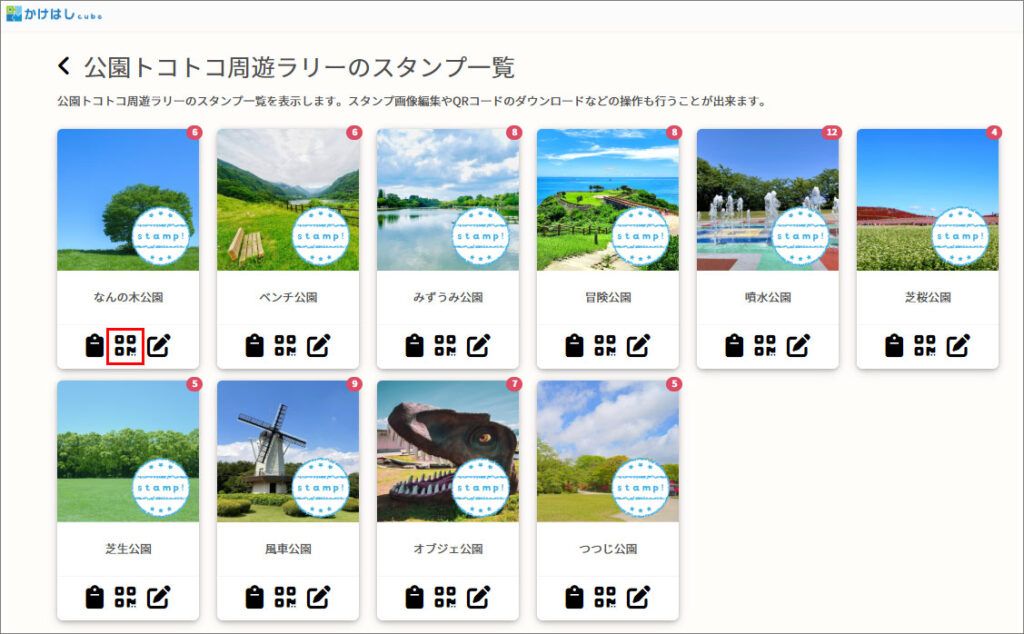Edit the オブジェ公園 stamp
The width and height of the screenshot is (1024, 634).
478,598
